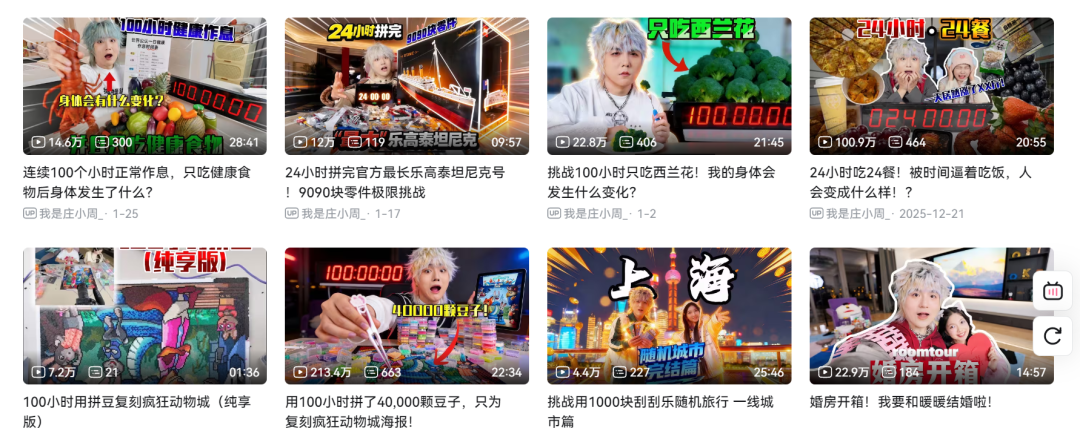Open the 24 meals in 24 hours video

931,86
